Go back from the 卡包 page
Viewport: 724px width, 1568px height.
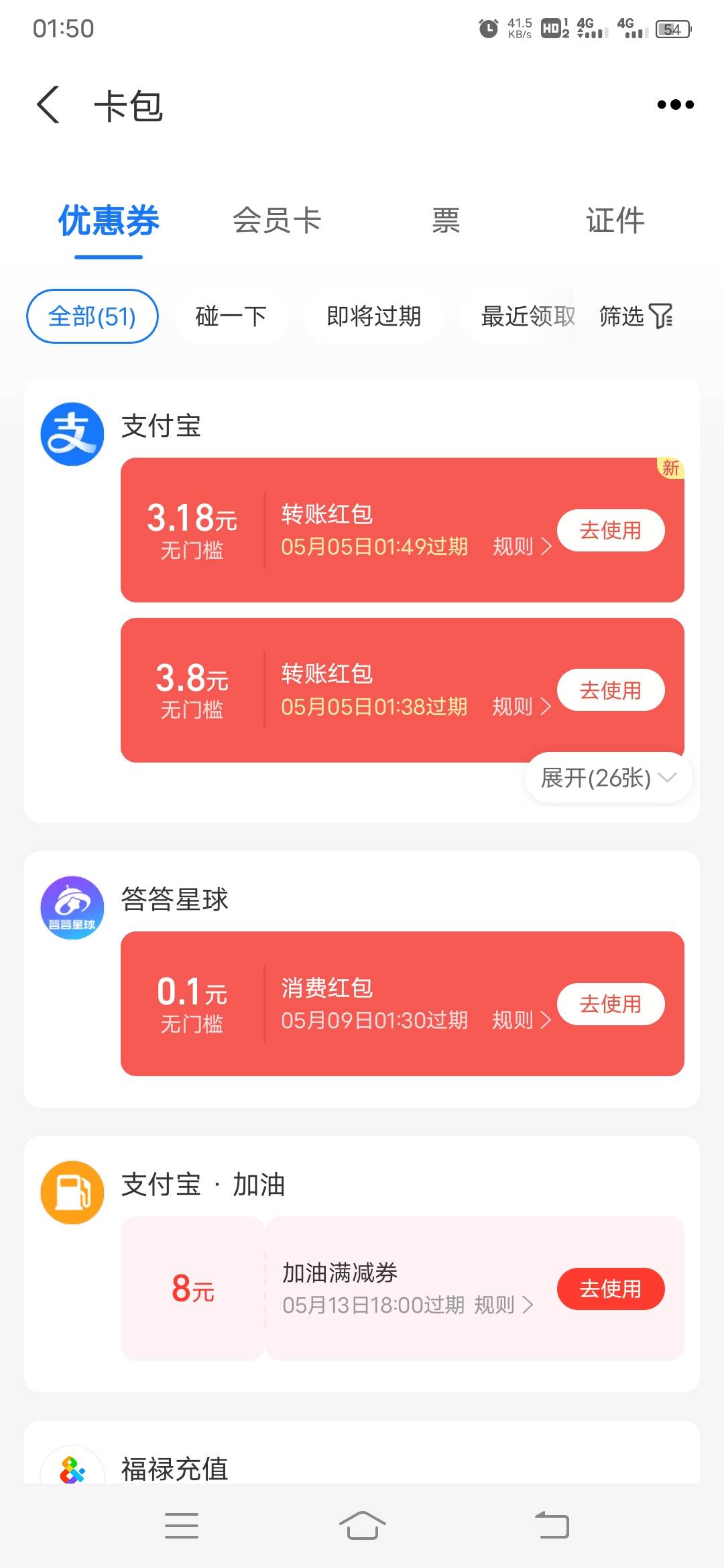point(48,105)
